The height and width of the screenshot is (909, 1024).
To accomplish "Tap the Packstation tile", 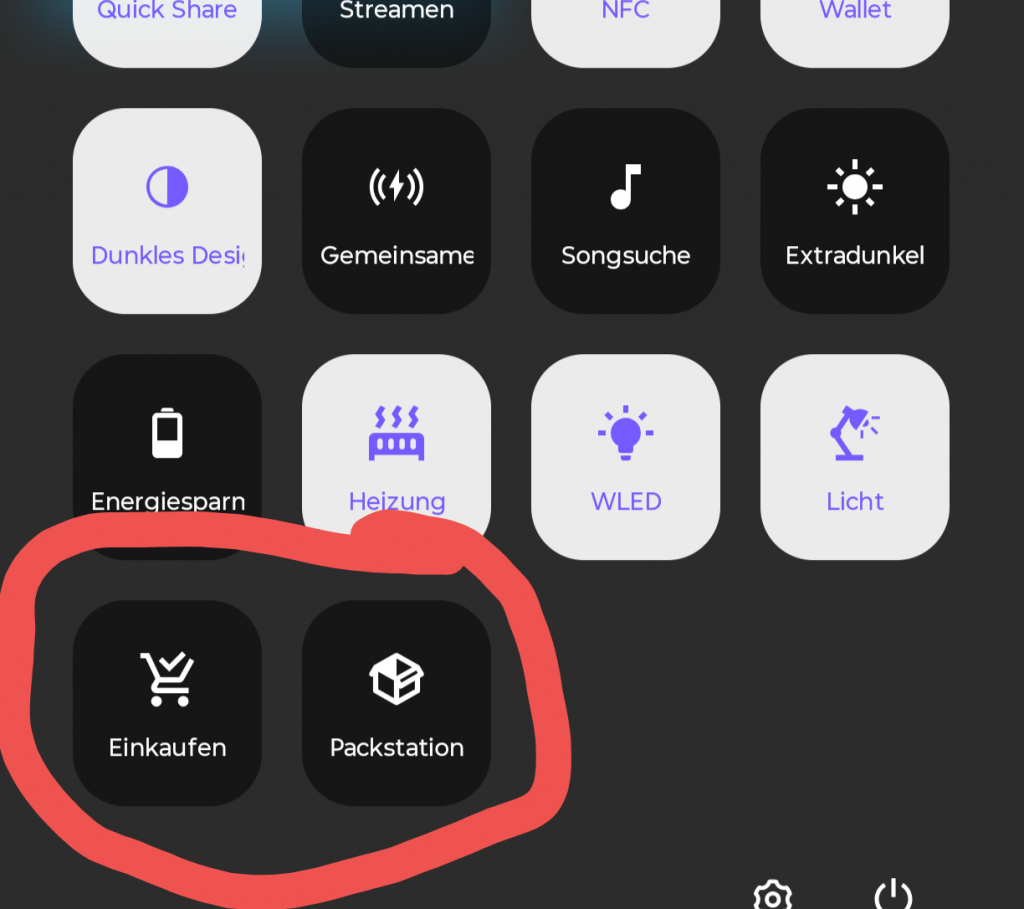I will click(x=396, y=702).
